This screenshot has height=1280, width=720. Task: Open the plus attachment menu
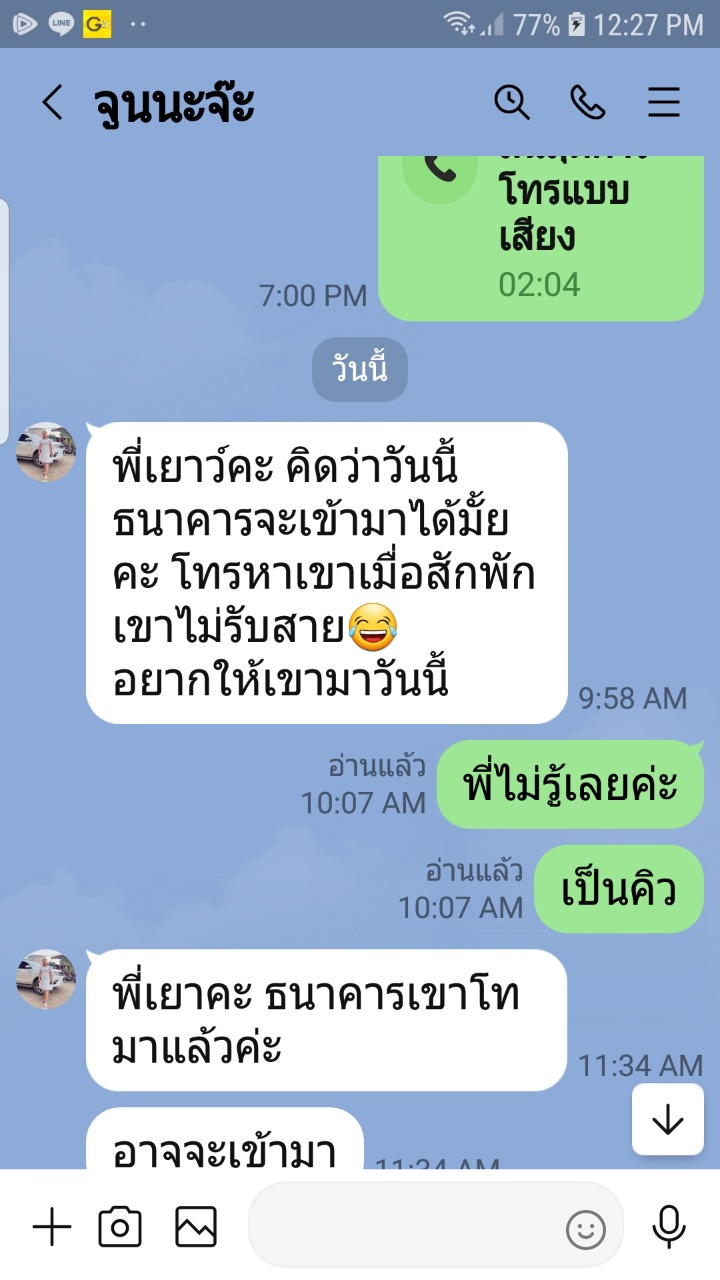(52, 1226)
